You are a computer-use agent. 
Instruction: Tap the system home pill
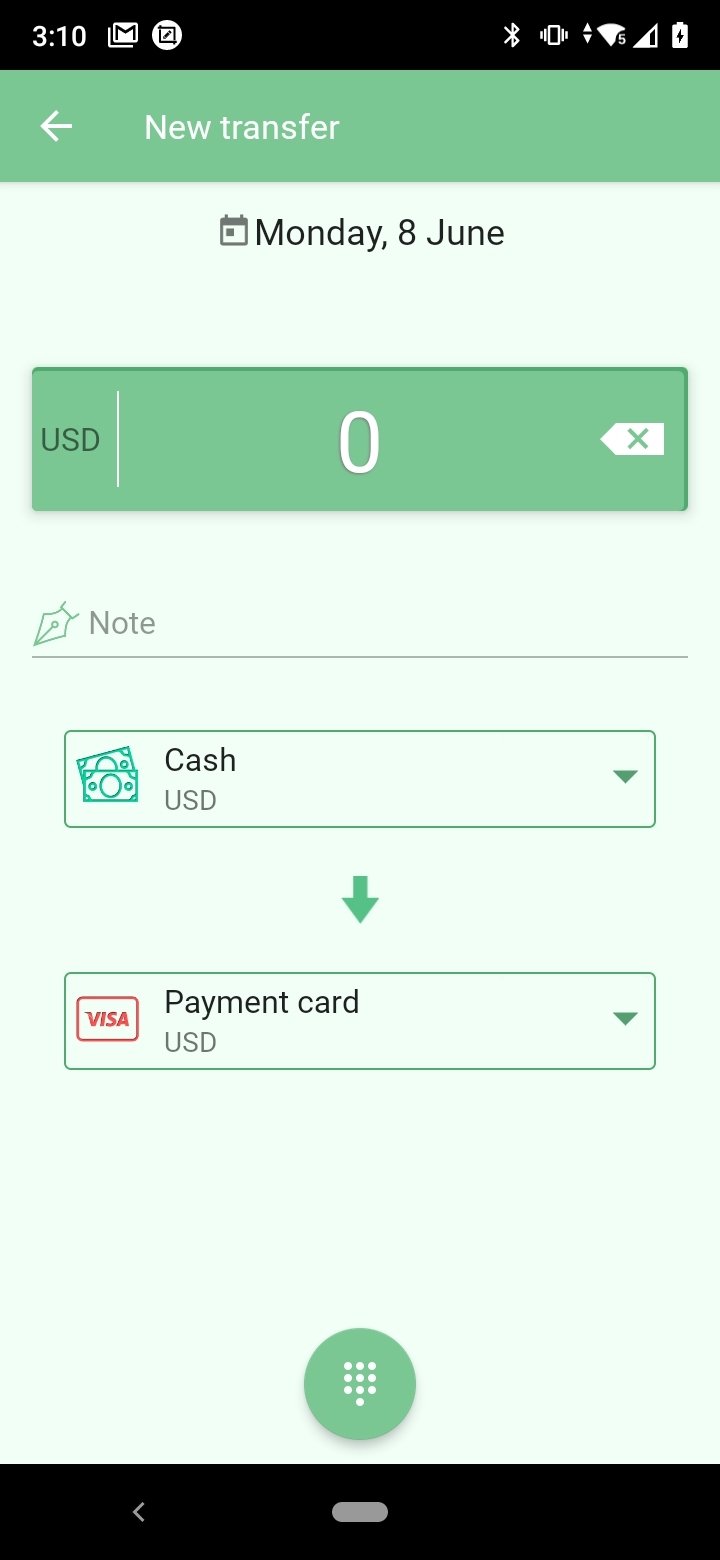(x=360, y=1512)
